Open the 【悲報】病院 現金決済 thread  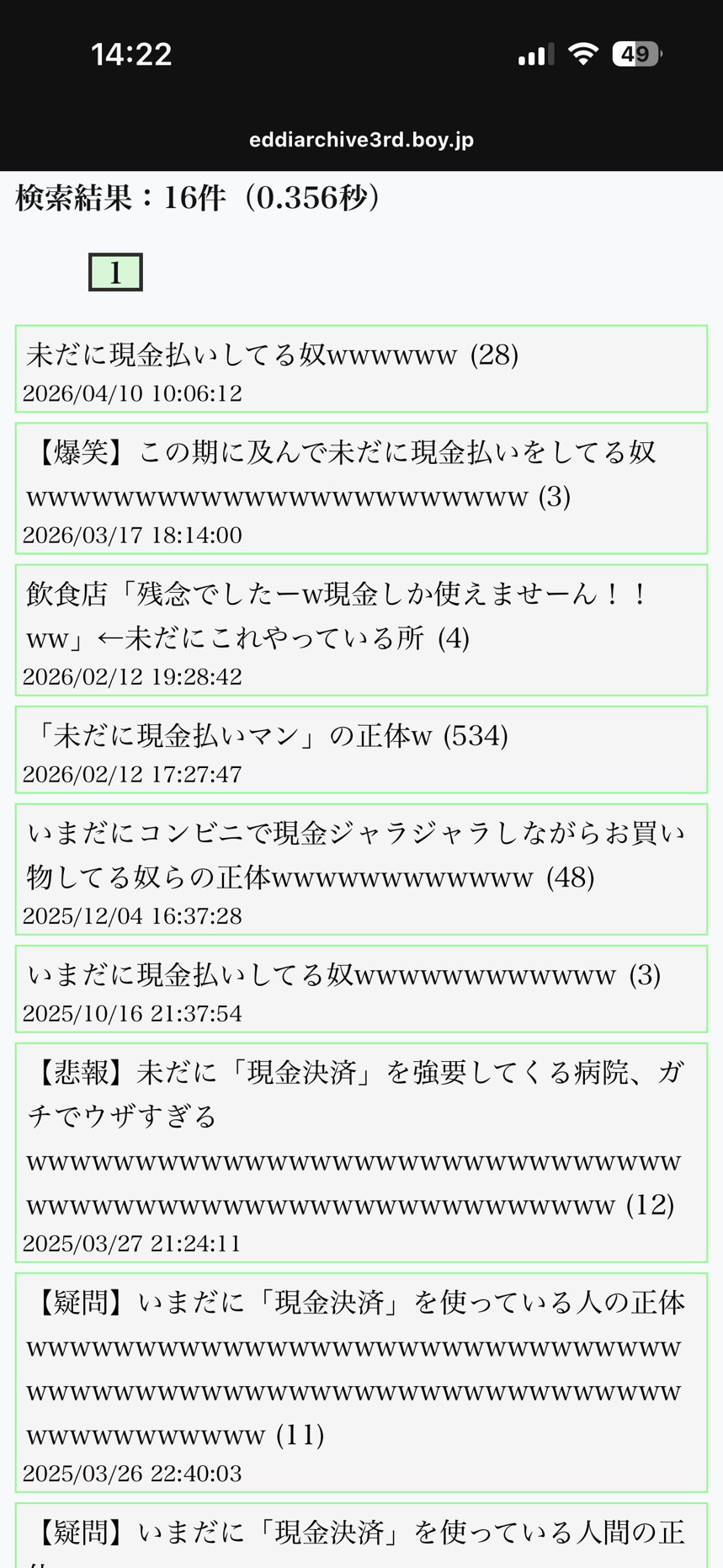[355, 1138]
